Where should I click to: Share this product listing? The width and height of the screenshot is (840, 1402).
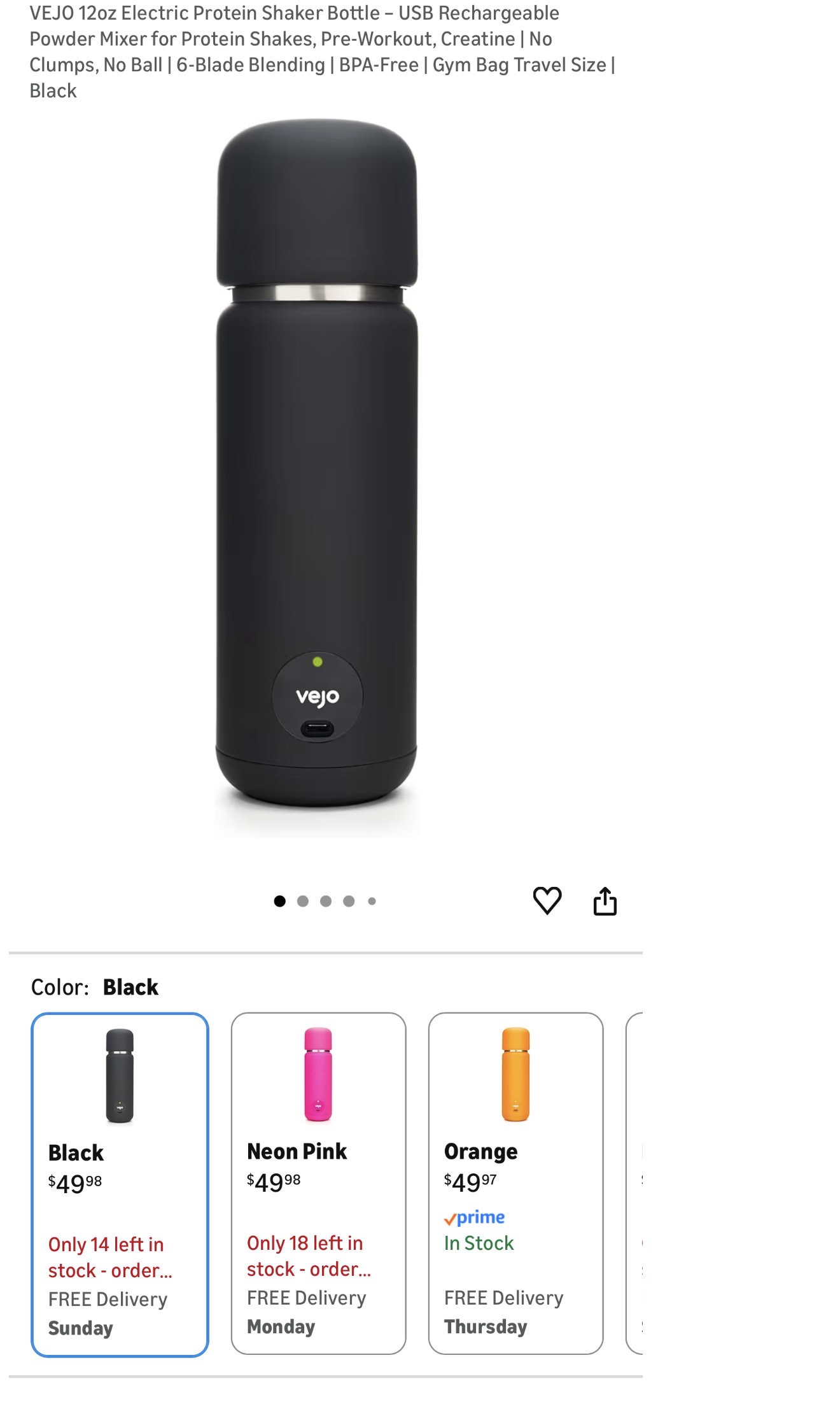click(x=605, y=900)
